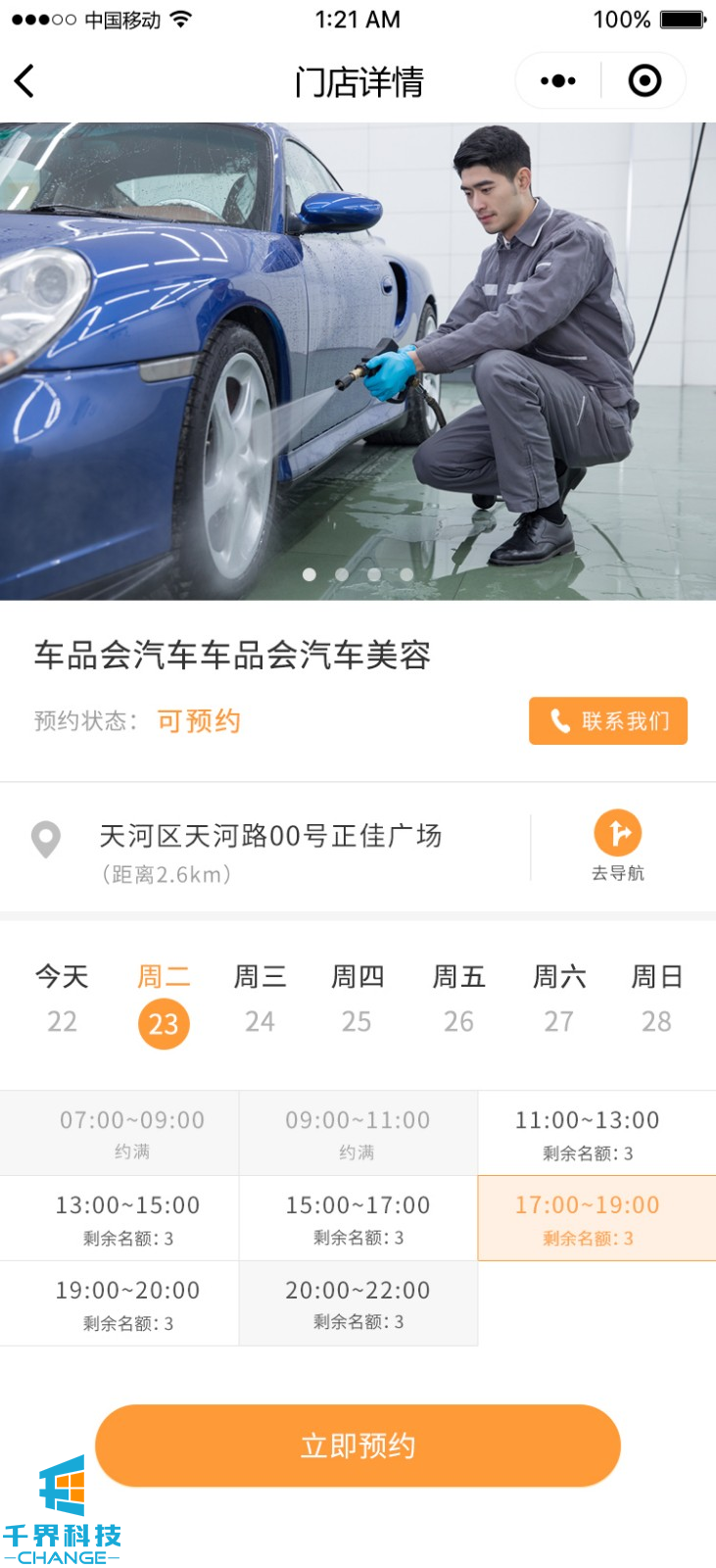Pick 周六 27 date

[558, 999]
